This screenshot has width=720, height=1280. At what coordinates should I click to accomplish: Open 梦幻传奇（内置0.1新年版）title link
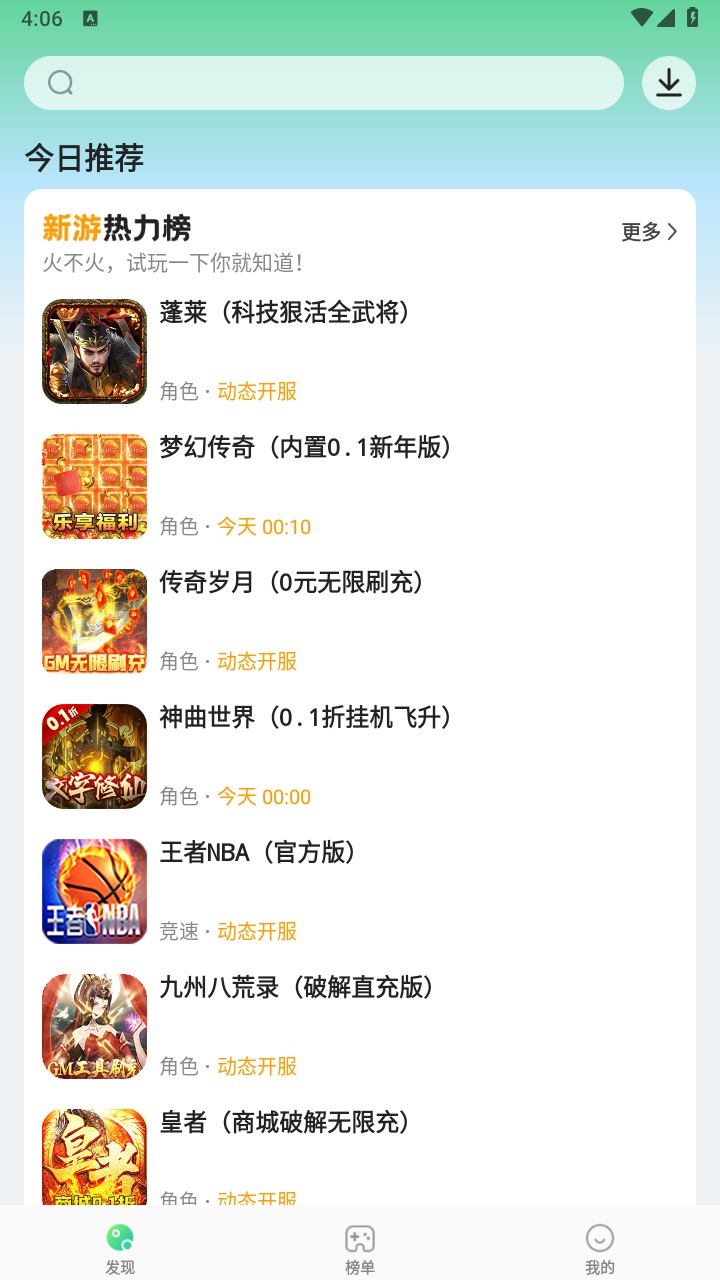[305, 448]
